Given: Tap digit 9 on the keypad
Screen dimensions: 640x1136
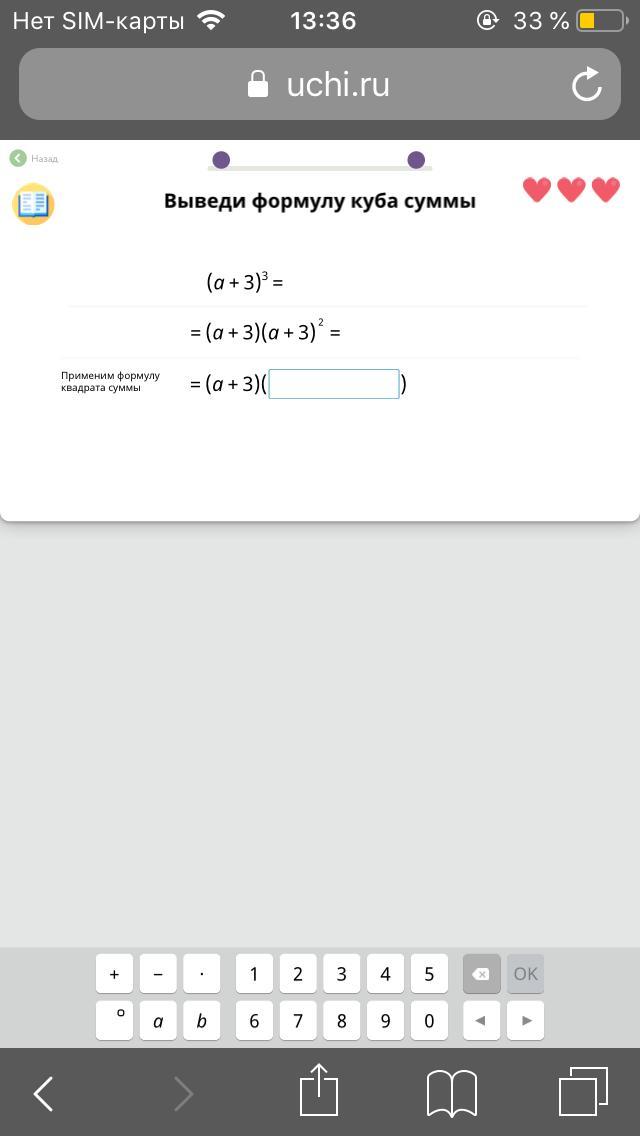Looking at the screenshot, I should click(385, 1021).
